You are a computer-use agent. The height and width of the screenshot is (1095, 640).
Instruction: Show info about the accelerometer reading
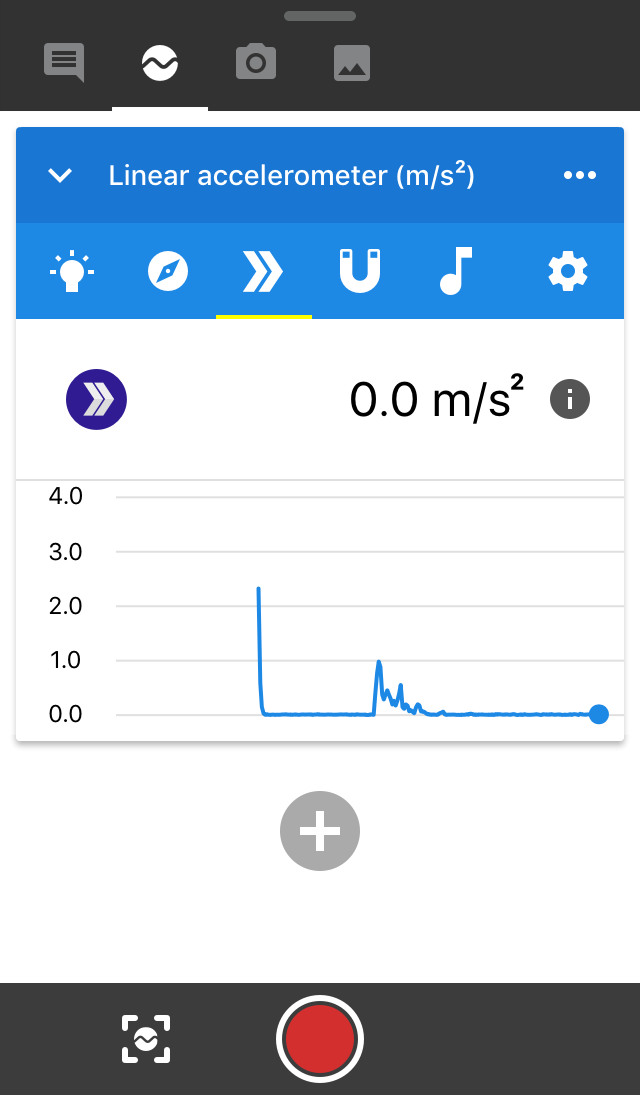point(570,400)
